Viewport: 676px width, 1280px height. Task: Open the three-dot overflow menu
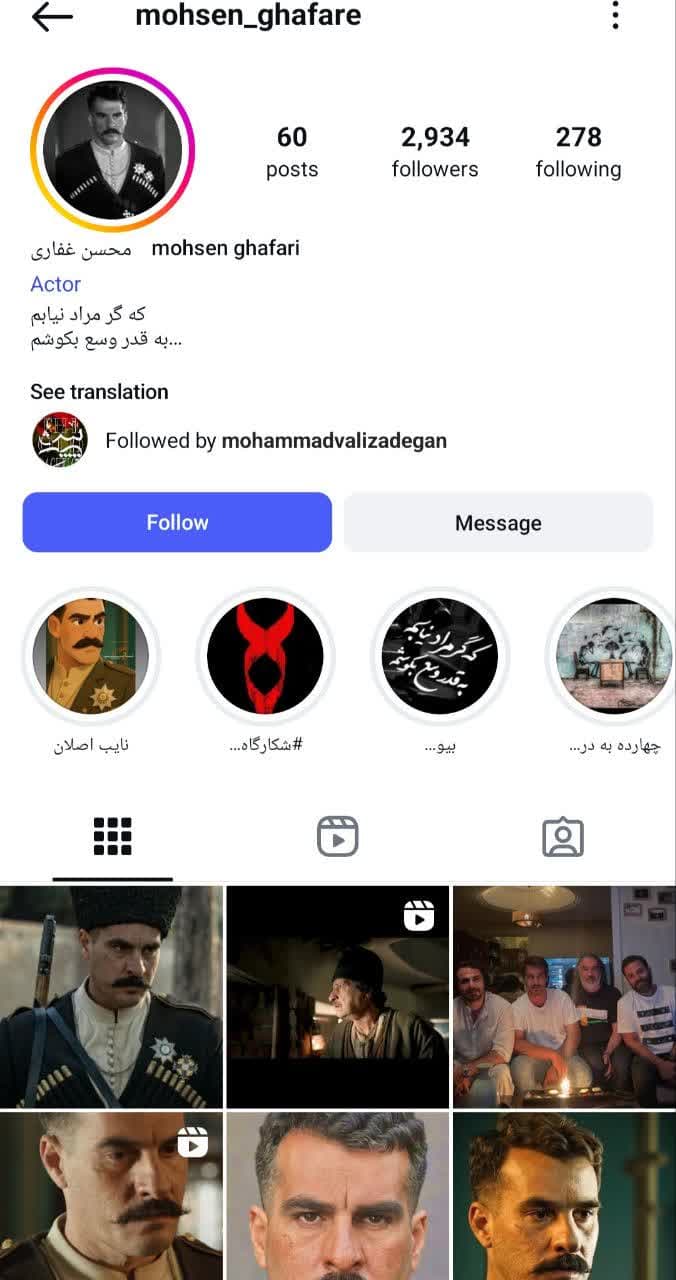(615, 16)
